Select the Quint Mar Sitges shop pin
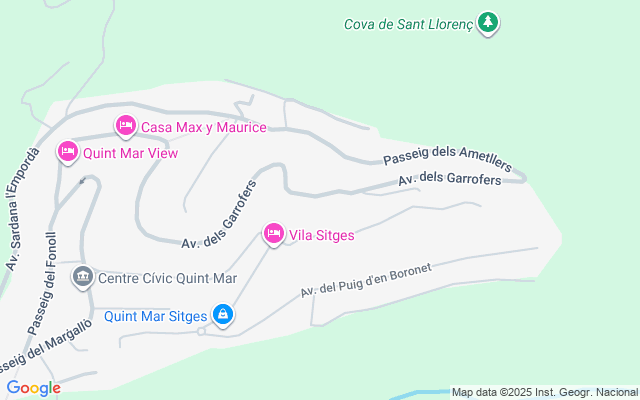The image size is (640, 400). 222,316
